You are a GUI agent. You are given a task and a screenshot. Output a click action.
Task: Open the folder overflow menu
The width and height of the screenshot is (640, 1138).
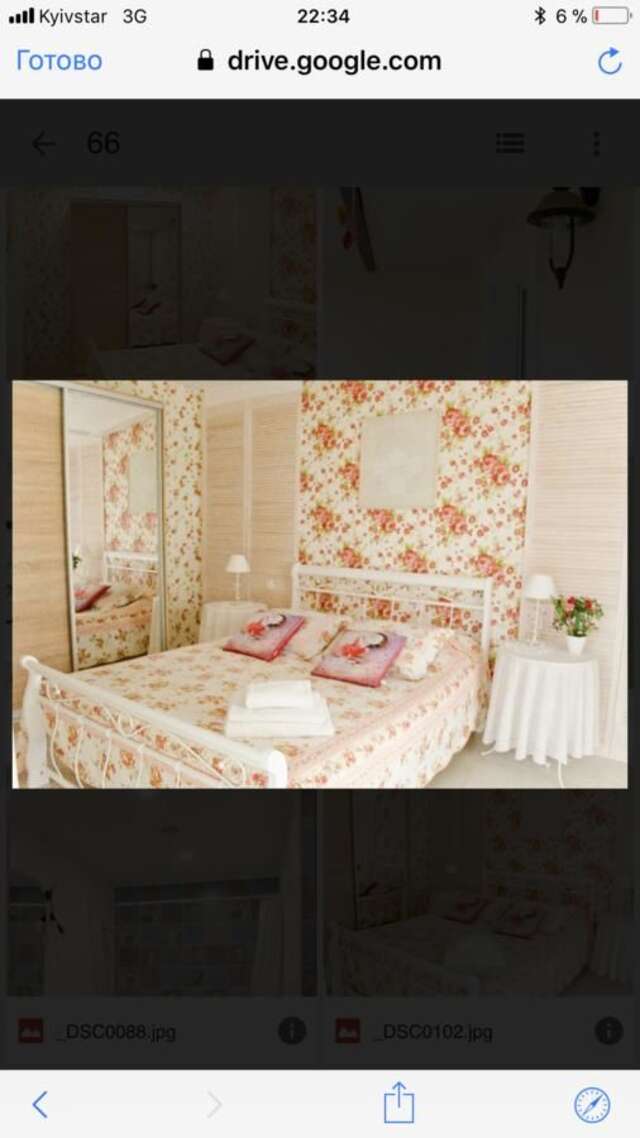pyautogui.click(x=596, y=144)
